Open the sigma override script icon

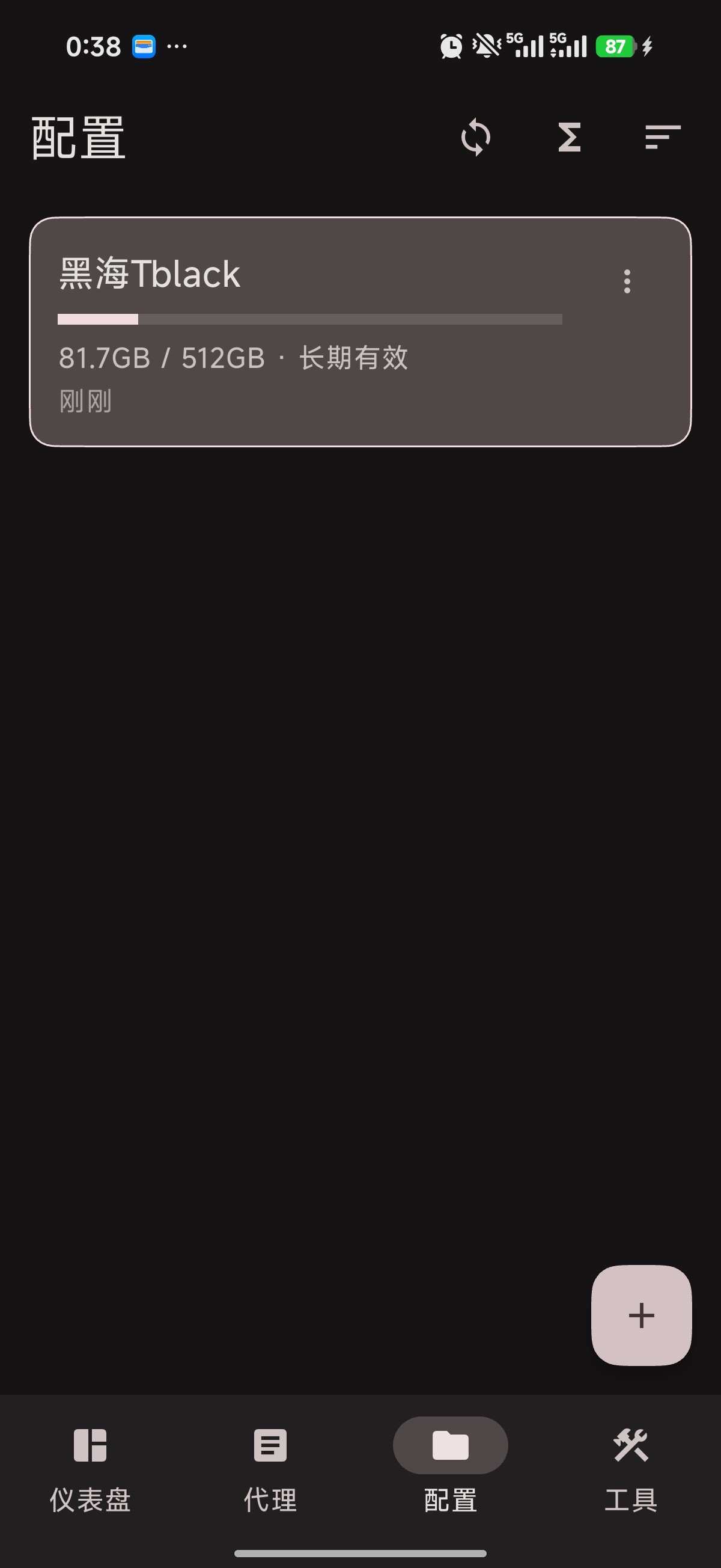click(570, 138)
